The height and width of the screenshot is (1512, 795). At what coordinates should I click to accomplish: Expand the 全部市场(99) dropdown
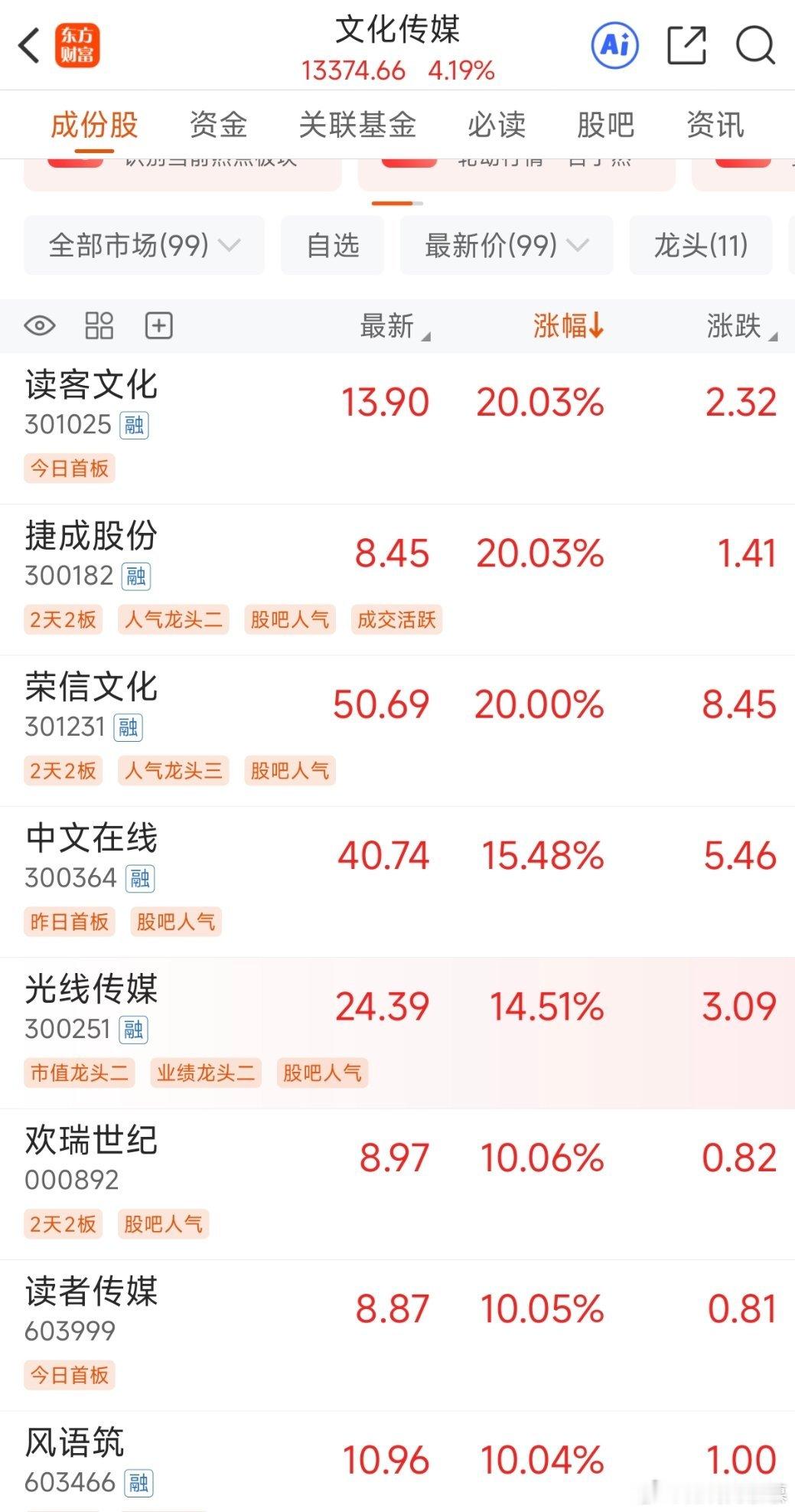point(142,245)
